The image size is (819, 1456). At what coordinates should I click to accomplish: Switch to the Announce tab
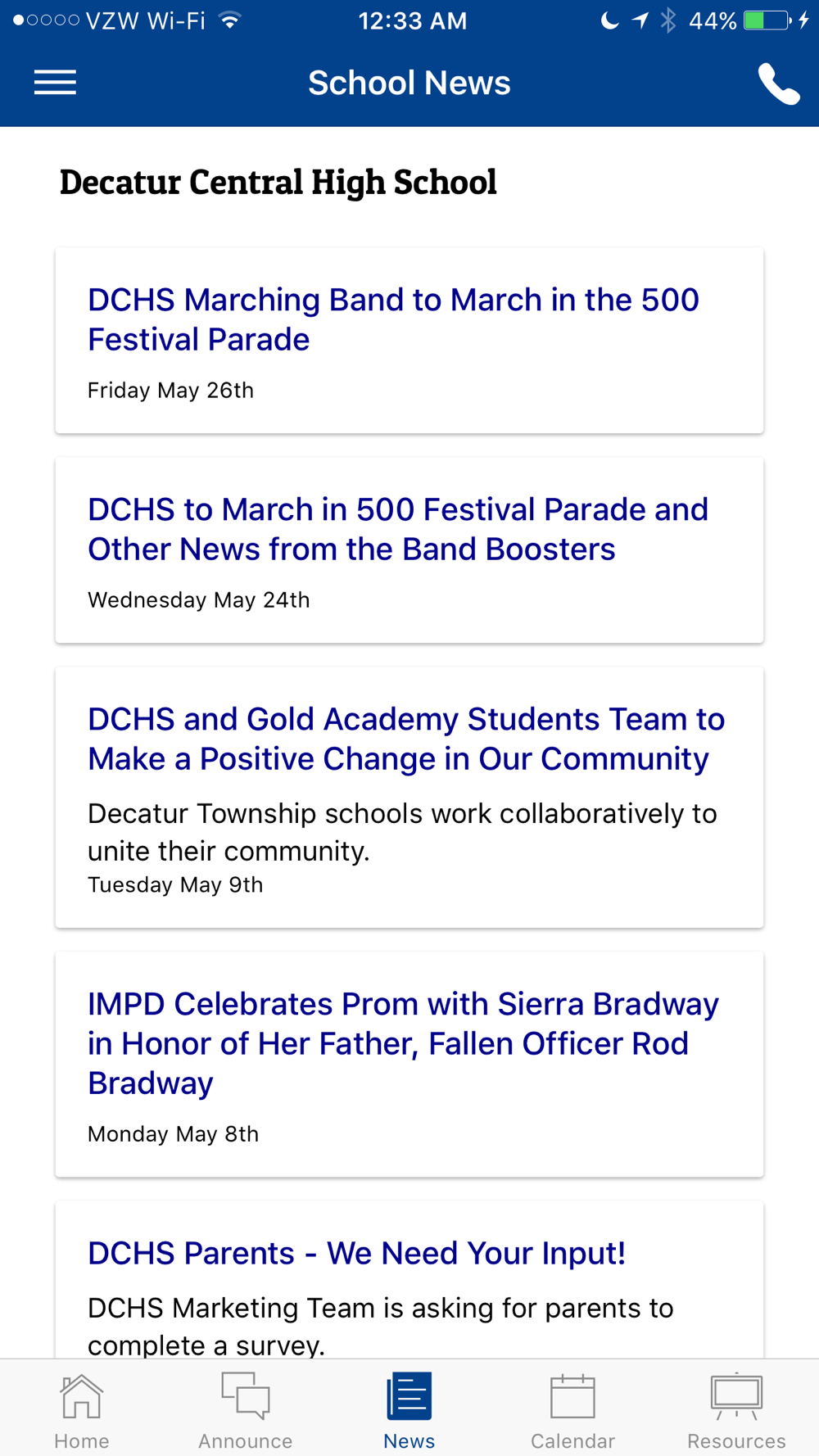pos(246,1410)
